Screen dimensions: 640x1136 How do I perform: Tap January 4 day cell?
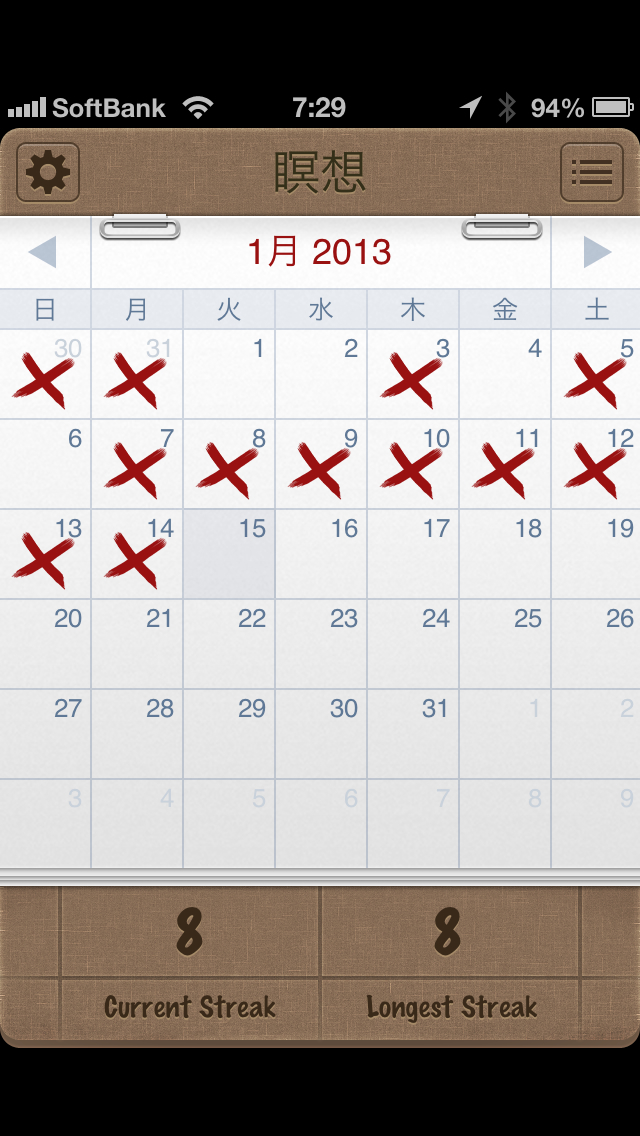(505, 375)
